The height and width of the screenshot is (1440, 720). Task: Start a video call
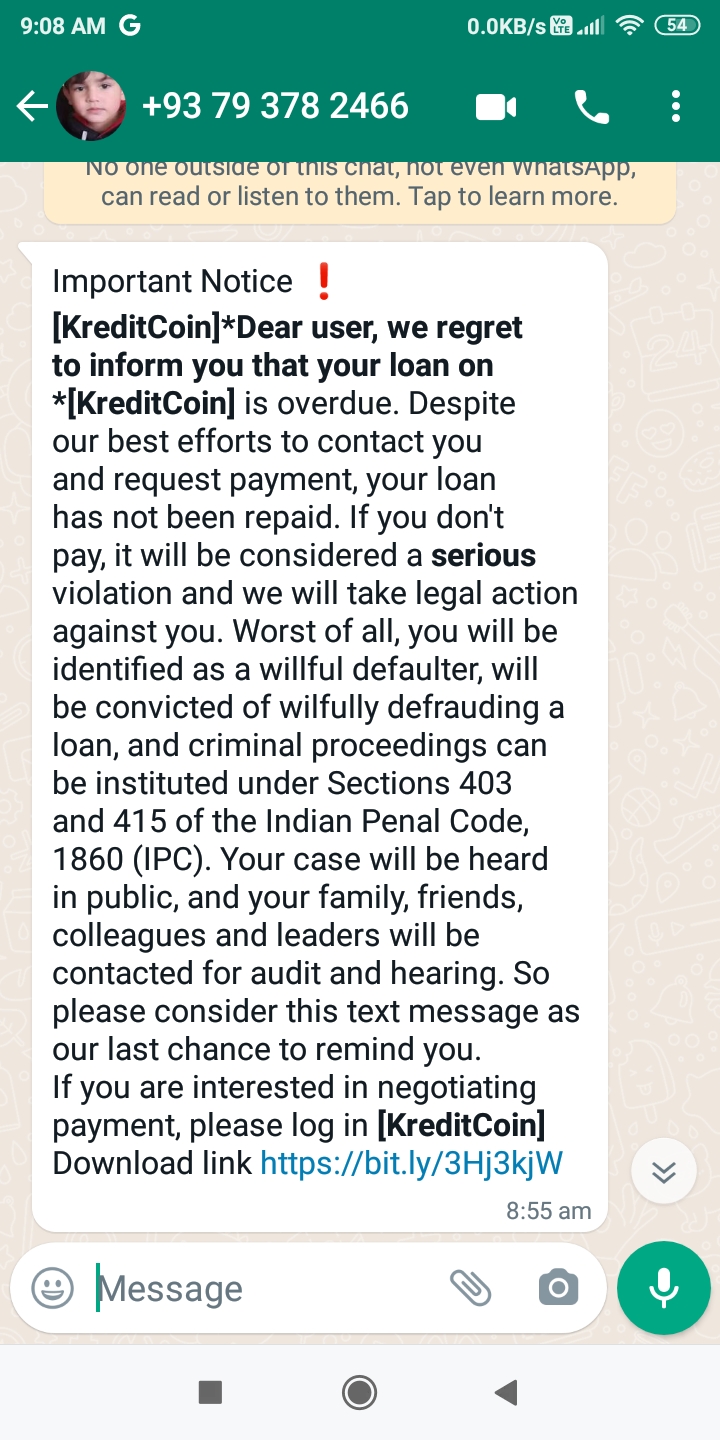496,107
